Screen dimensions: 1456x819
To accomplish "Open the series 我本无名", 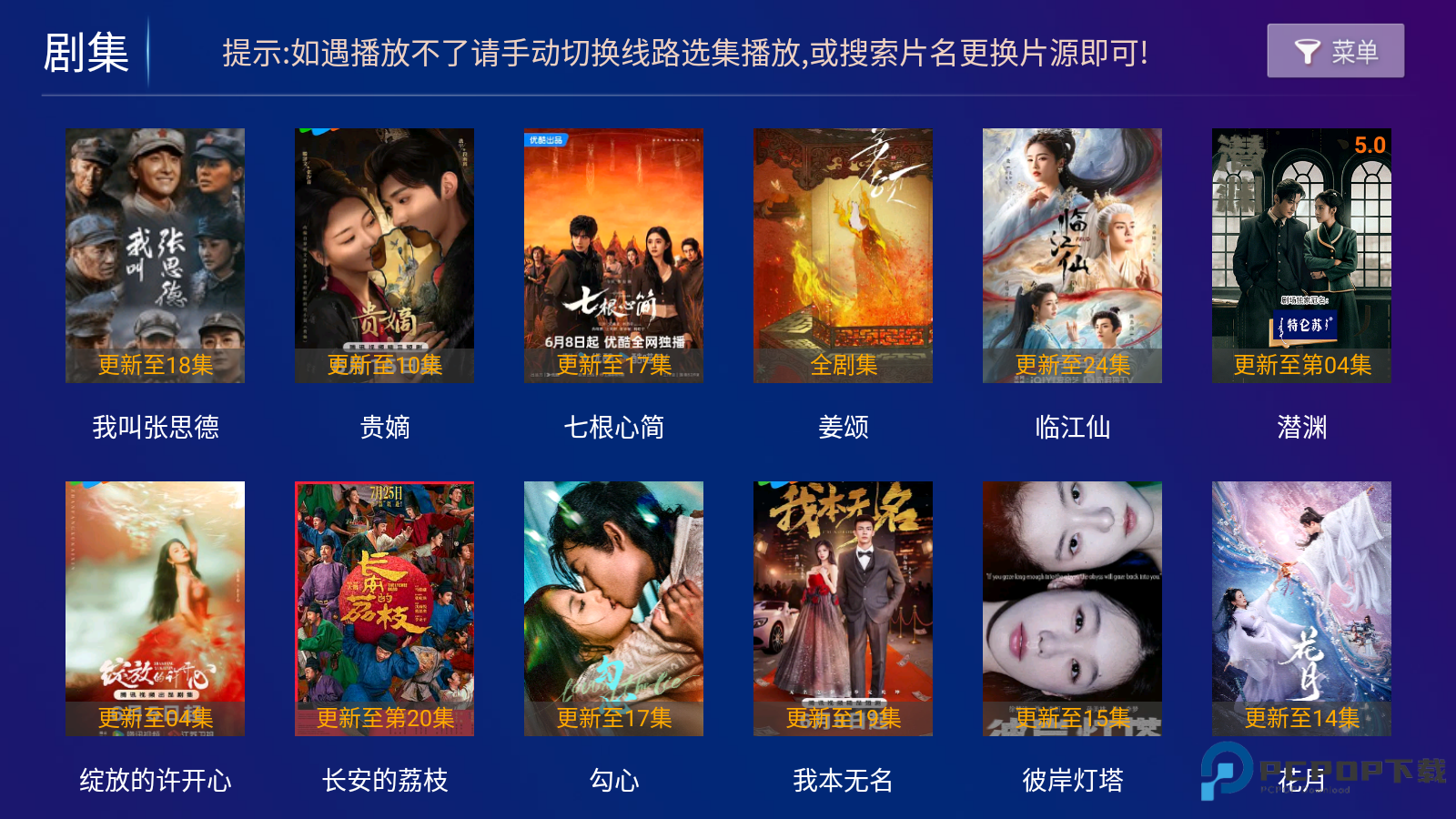I will pos(843,609).
